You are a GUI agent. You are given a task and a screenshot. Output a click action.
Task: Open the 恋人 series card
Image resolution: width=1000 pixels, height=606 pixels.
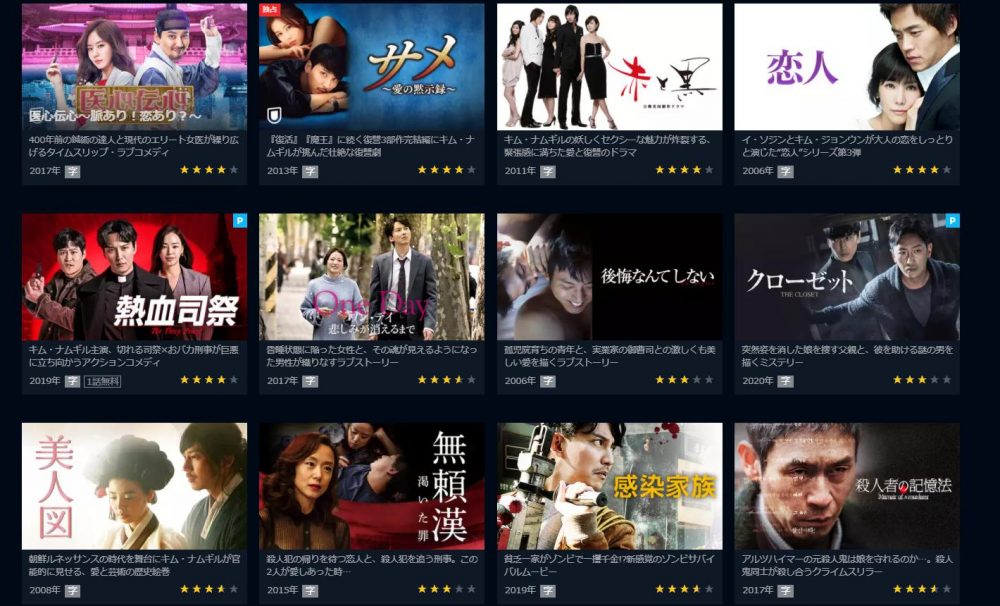pos(846,67)
